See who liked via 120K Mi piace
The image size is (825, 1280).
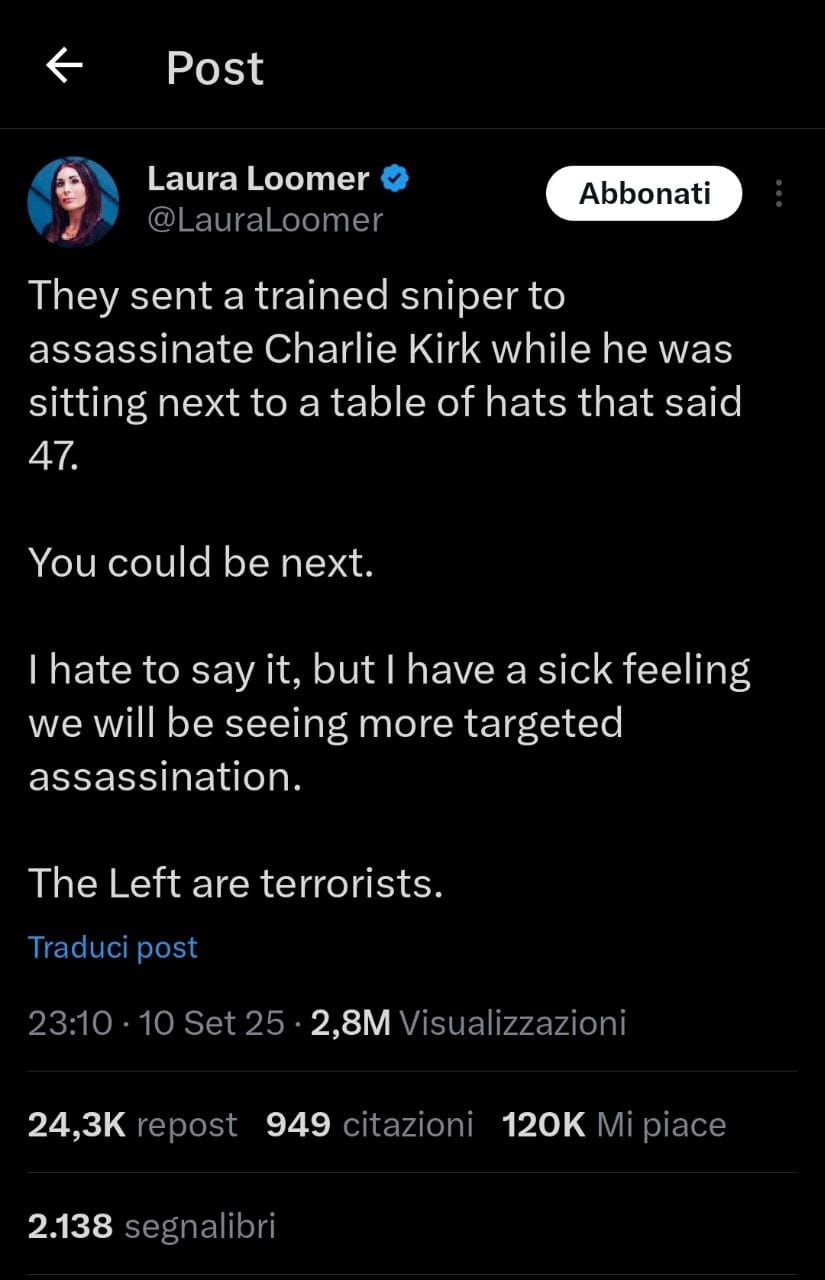tap(613, 1125)
